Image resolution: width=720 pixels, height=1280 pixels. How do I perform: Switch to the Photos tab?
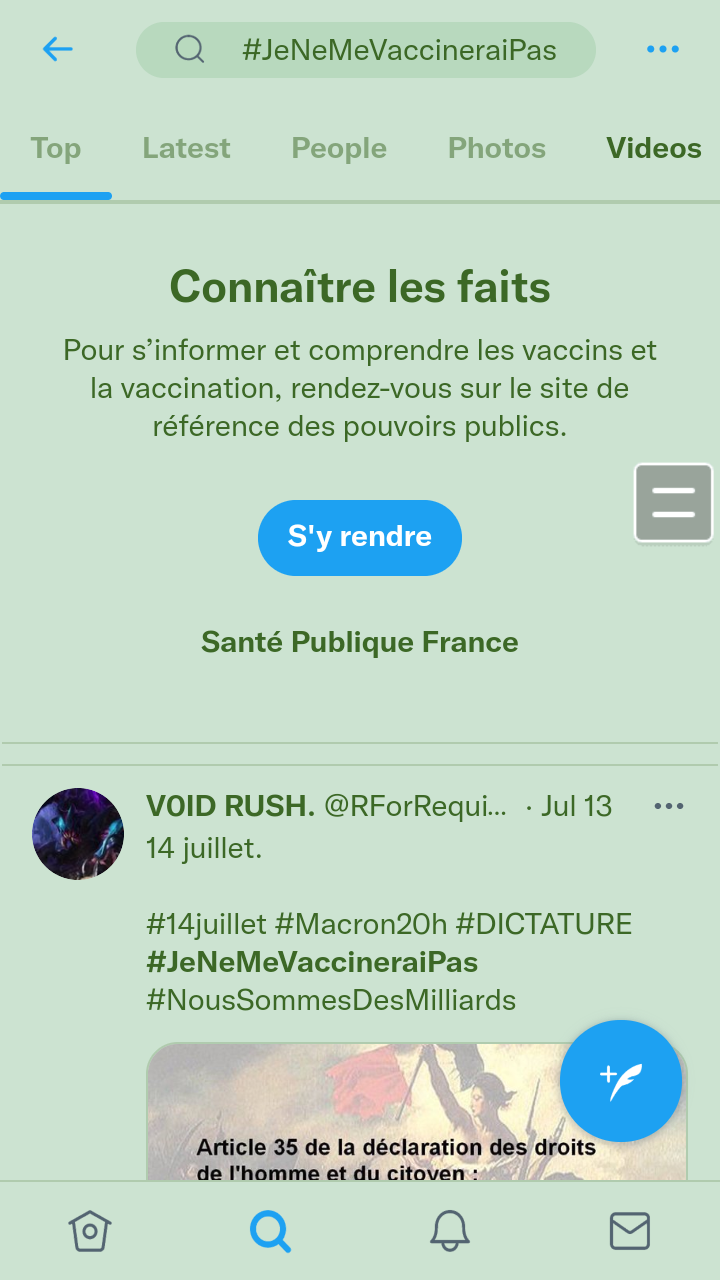[x=497, y=149]
